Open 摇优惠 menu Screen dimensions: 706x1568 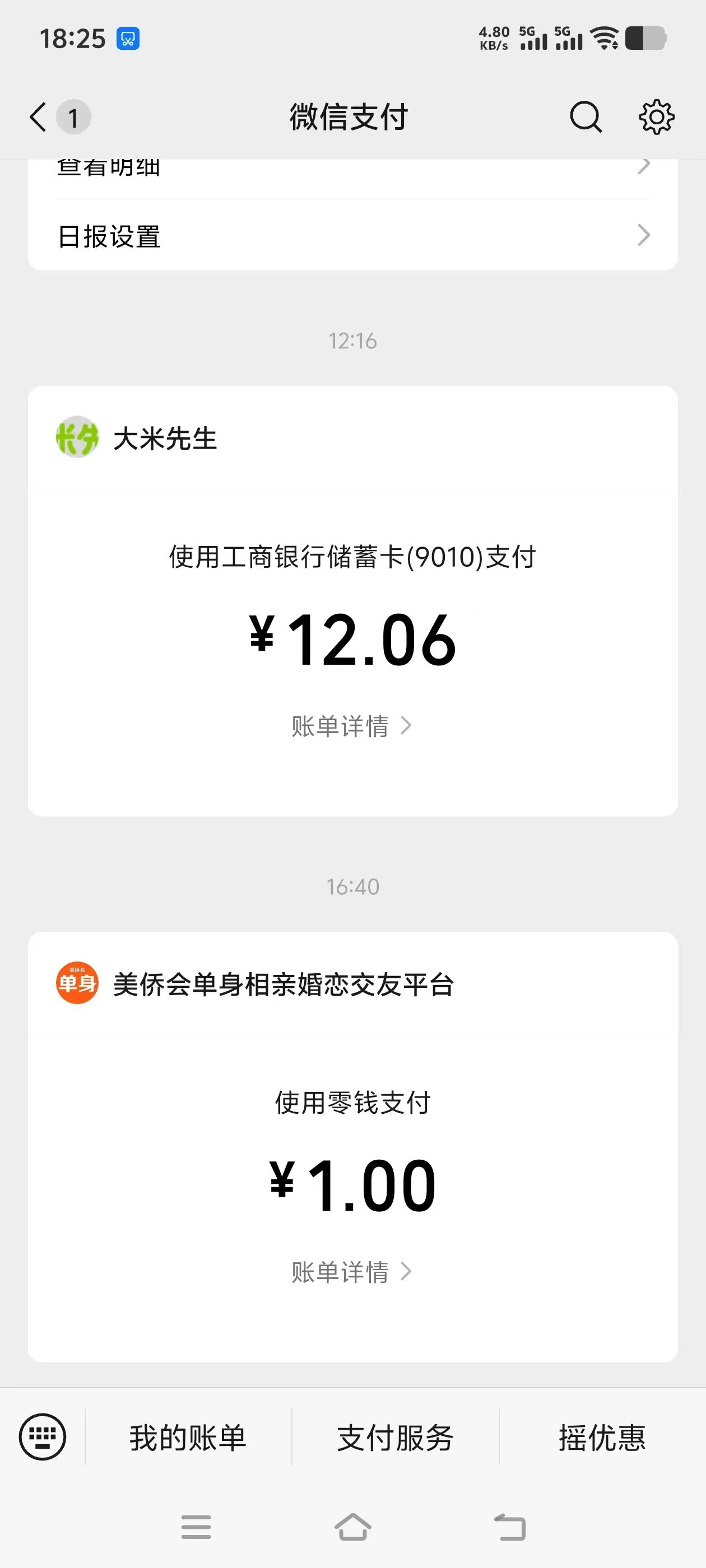(x=602, y=1438)
